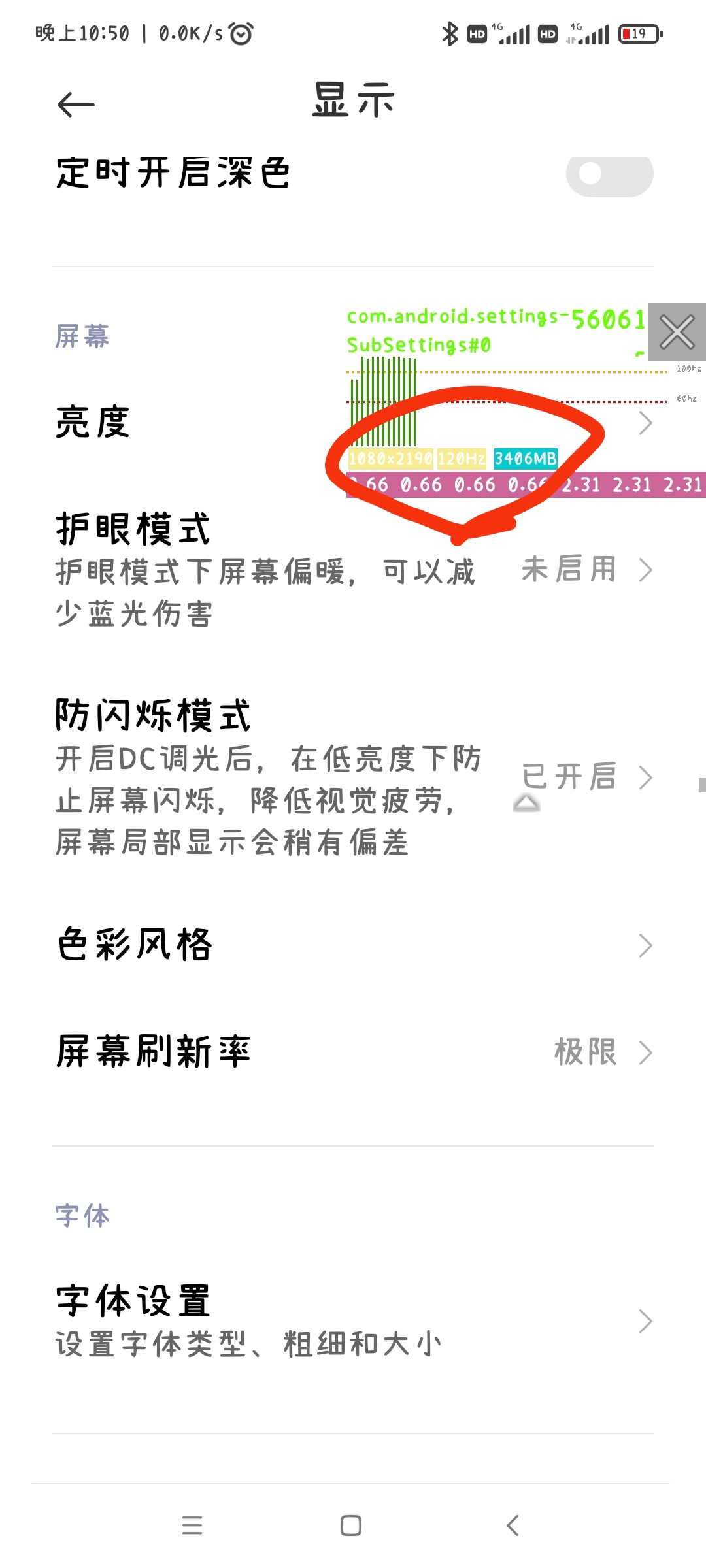
Task: Tap the system home button
Action: click(351, 1526)
